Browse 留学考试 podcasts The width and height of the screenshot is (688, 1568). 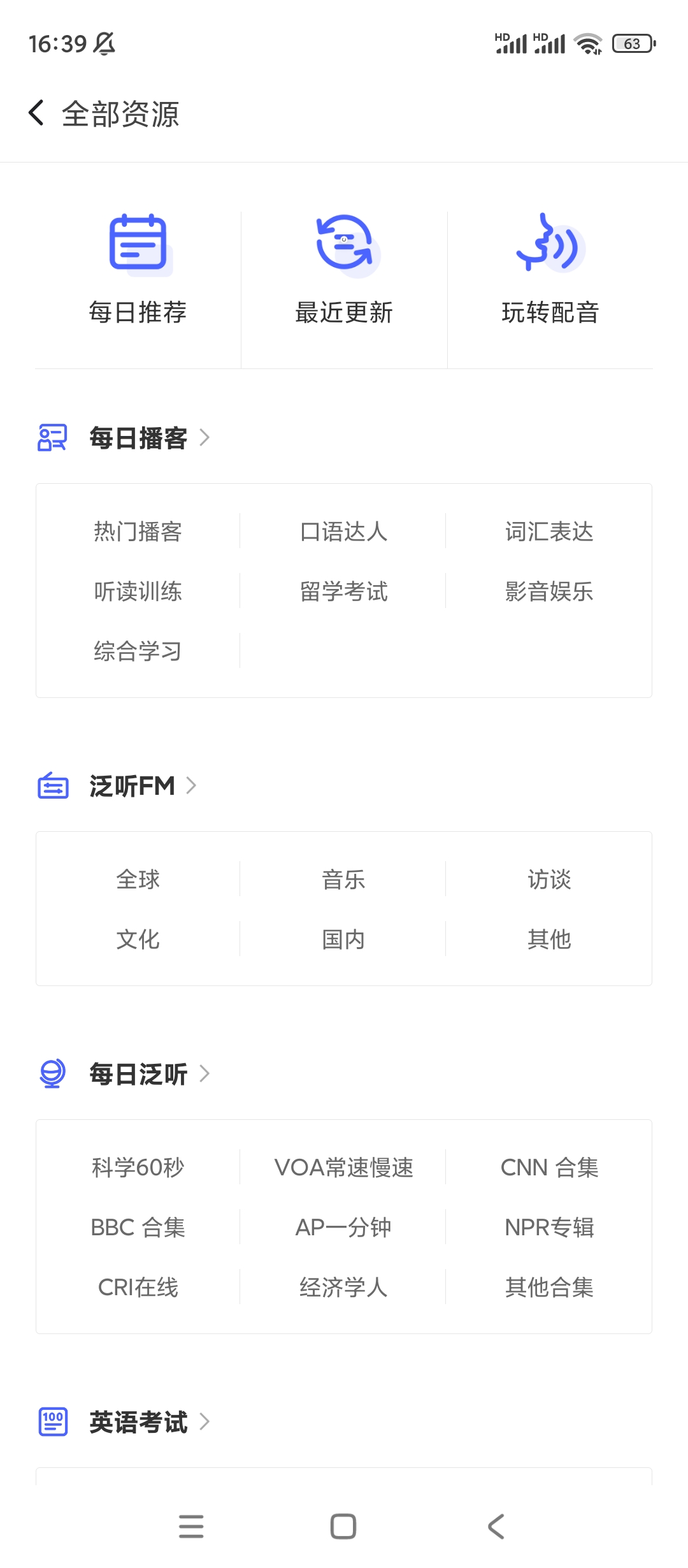(343, 592)
